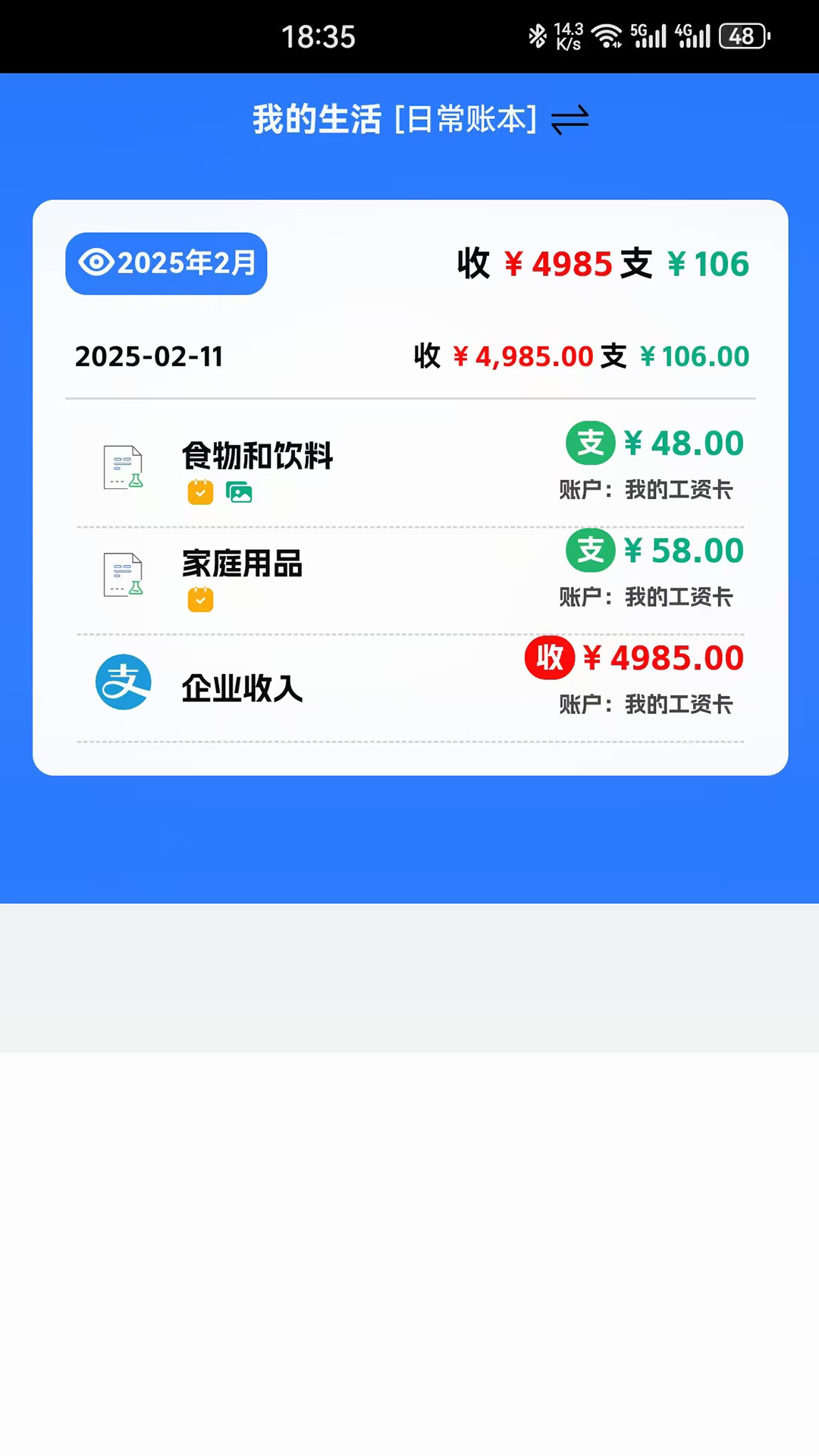Toggle the swap arrows beside the ledger title
The width and height of the screenshot is (819, 1456).
pos(569,120)
